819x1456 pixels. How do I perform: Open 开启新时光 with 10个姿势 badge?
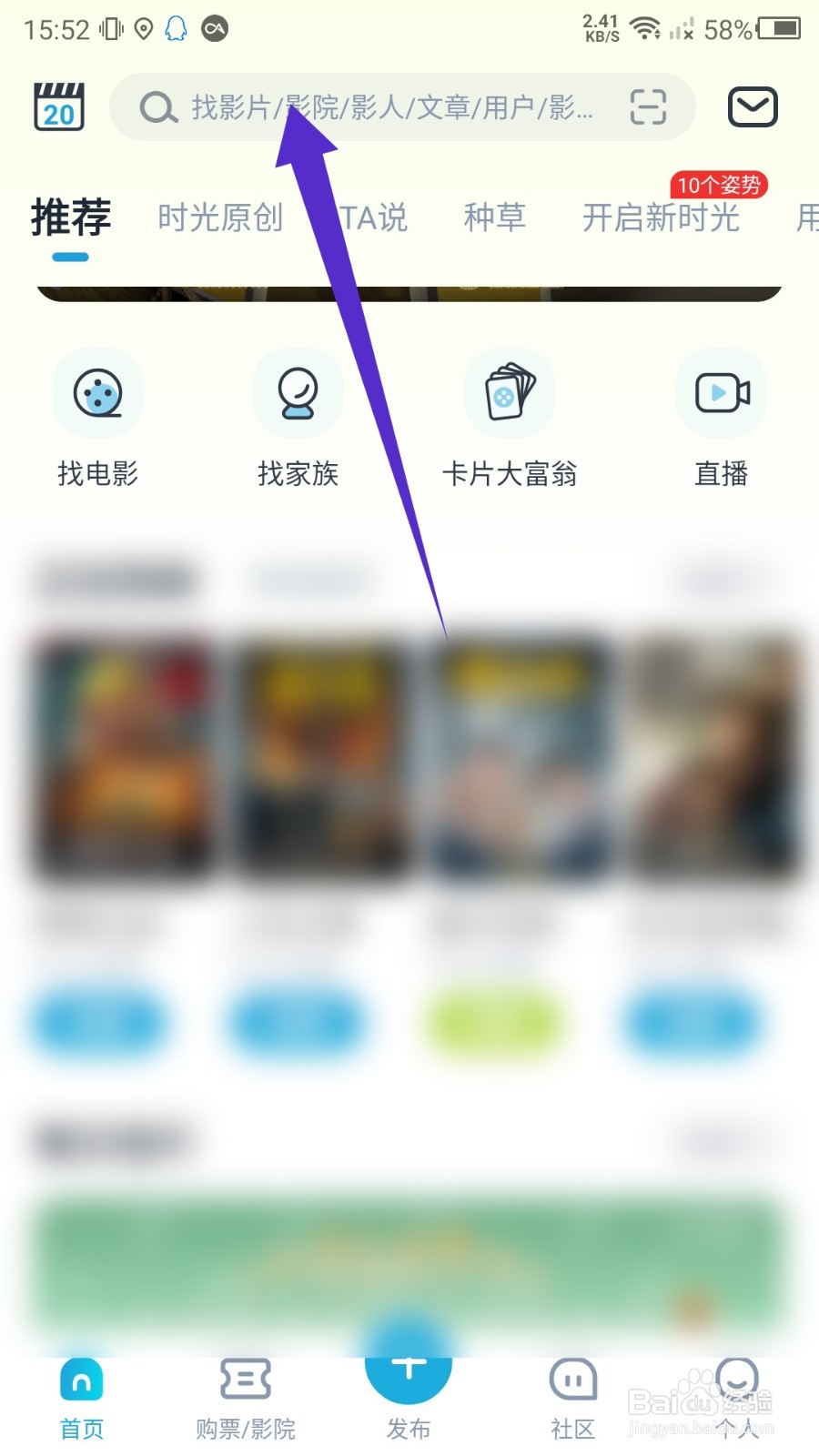[x=662, y=217]
